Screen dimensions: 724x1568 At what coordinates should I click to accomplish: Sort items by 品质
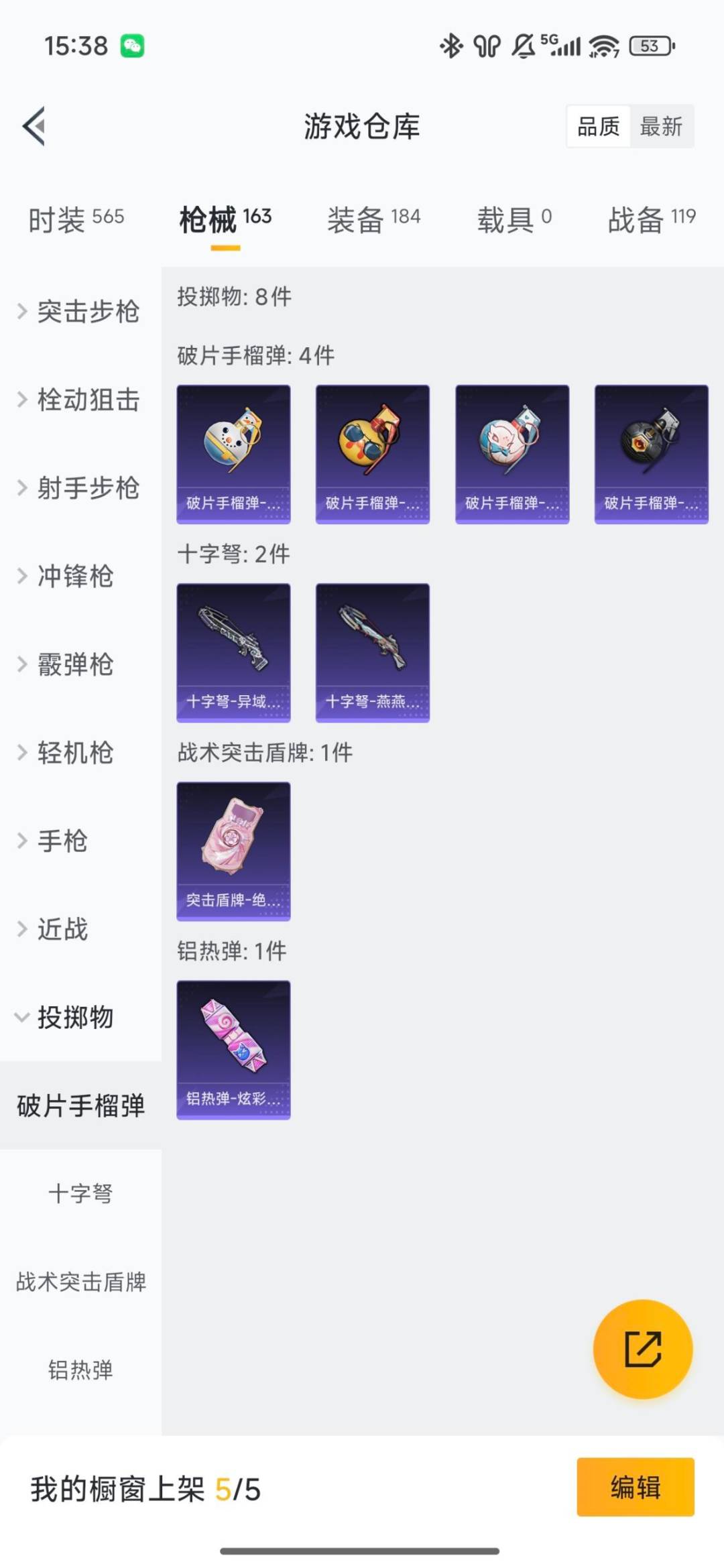598,126
